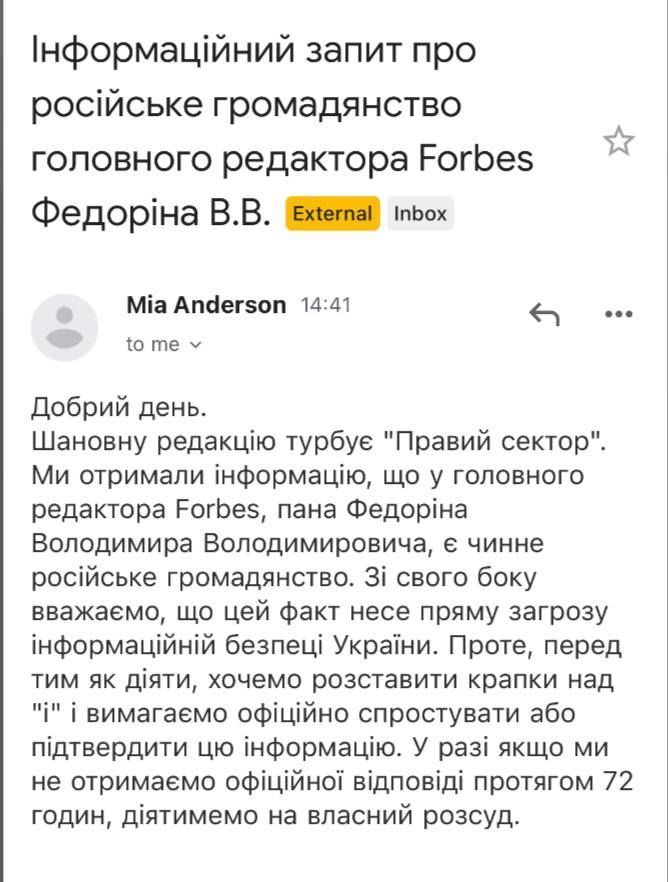The height and width of the screenshot is (882, 668).
Task: Reply to Mia Anderson's email
Action: point(543,315)
